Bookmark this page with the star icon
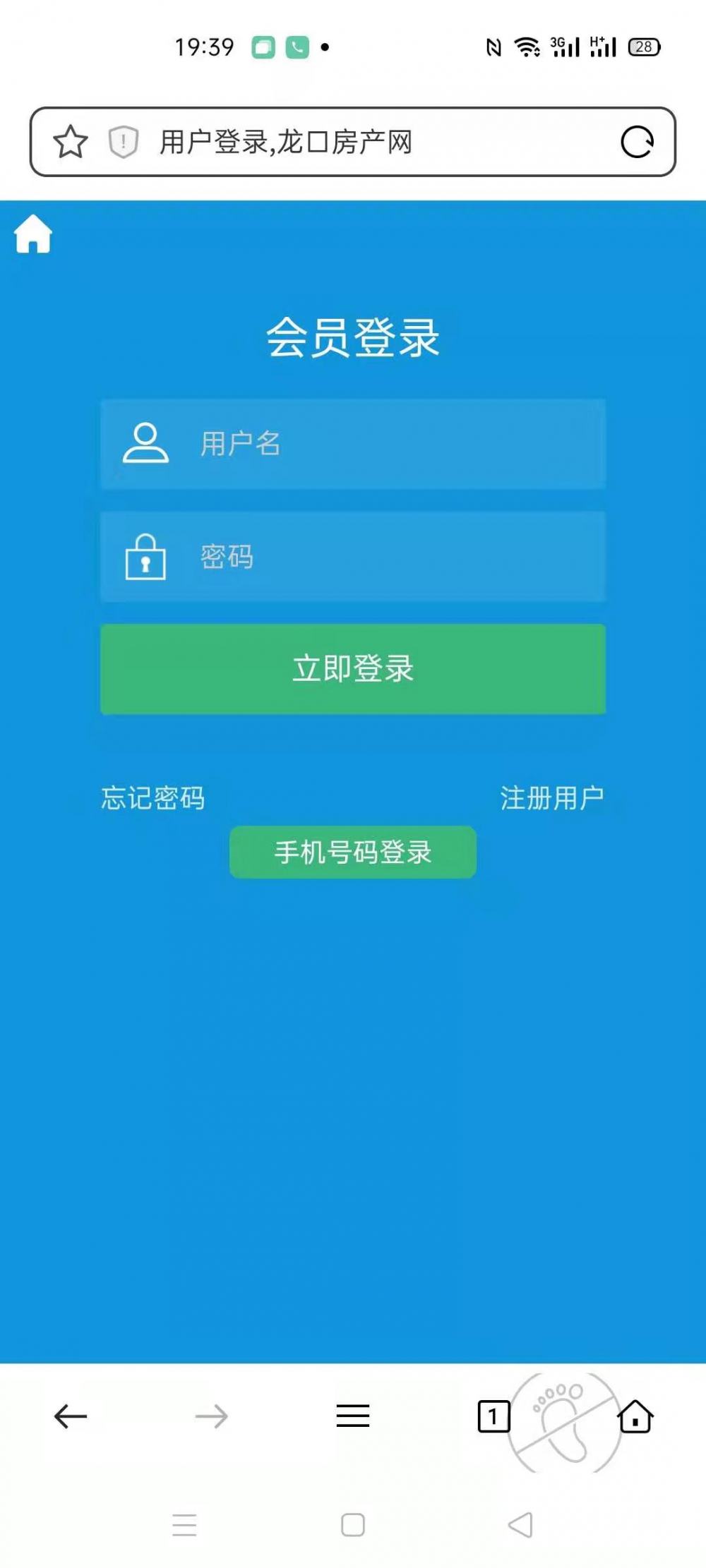Screen dimensions: 706x1568 pyautogui.click(x=71, y=142)
